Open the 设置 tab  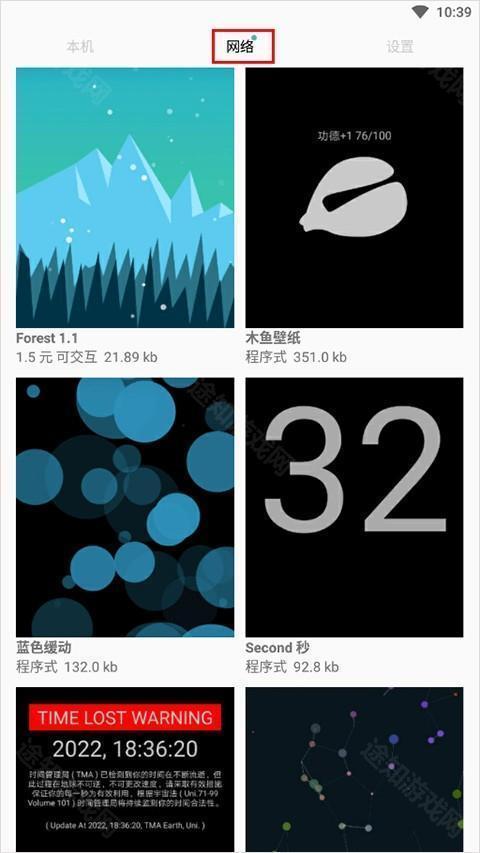click(x=400, y=47)
